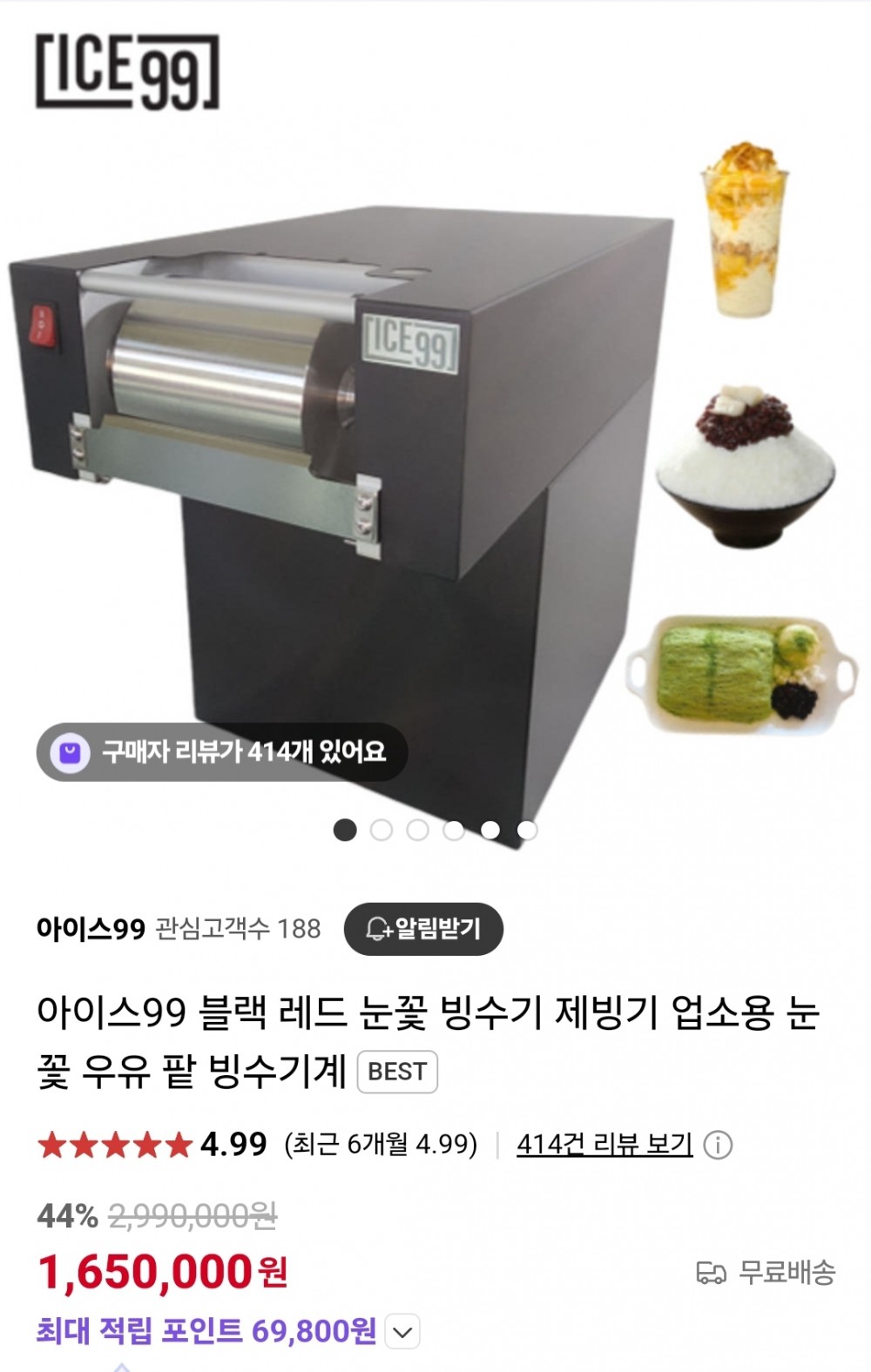Visit the 아이스99 store page

(91, 929)
